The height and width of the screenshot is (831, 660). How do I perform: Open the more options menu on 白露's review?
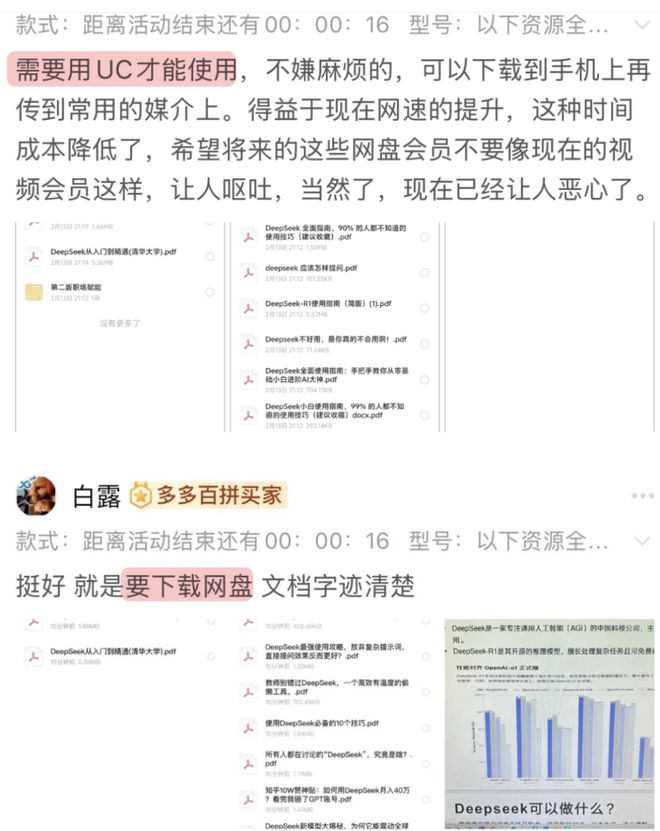[641, 496]
